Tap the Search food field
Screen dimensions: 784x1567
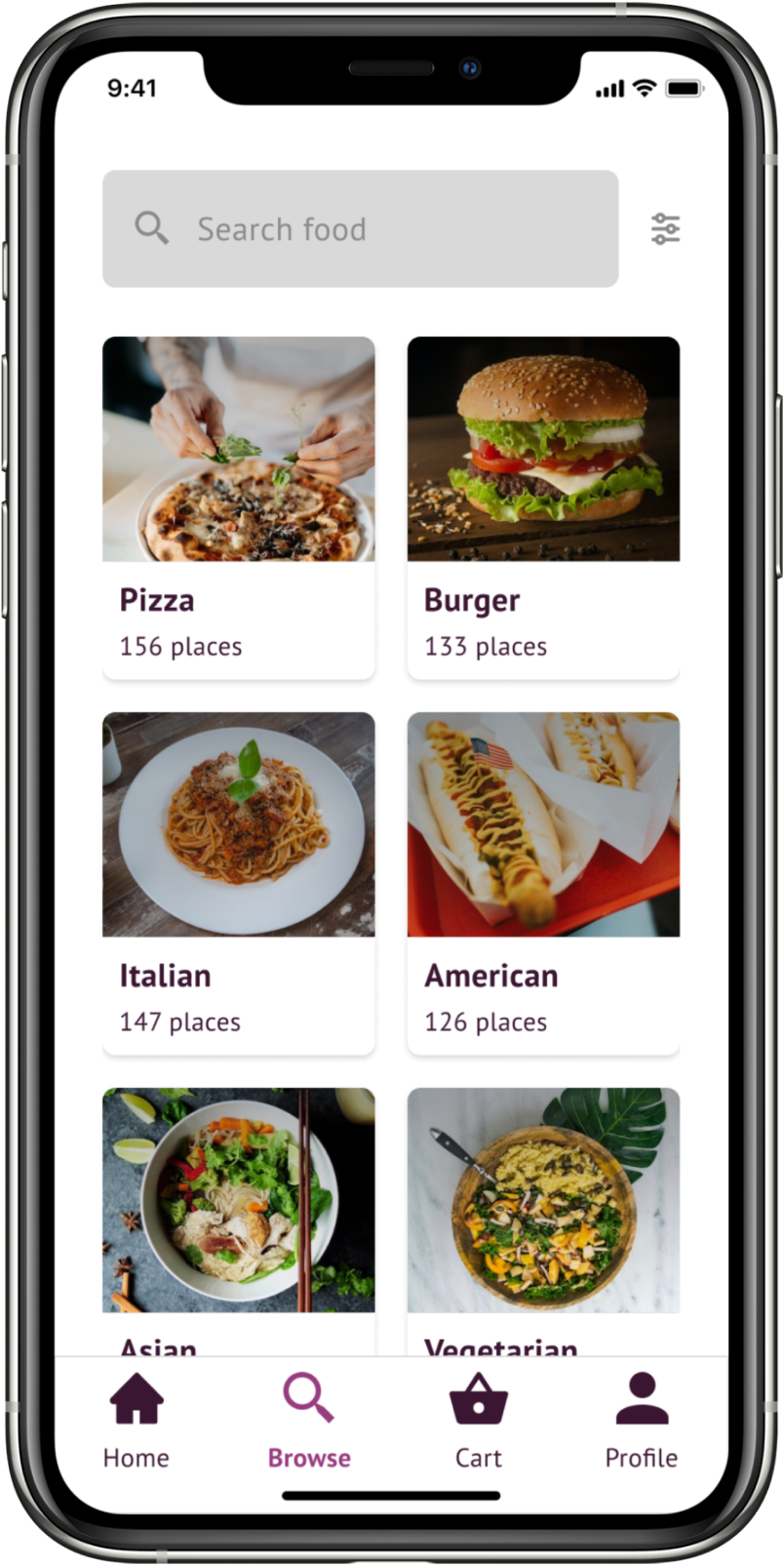point(360,228)
